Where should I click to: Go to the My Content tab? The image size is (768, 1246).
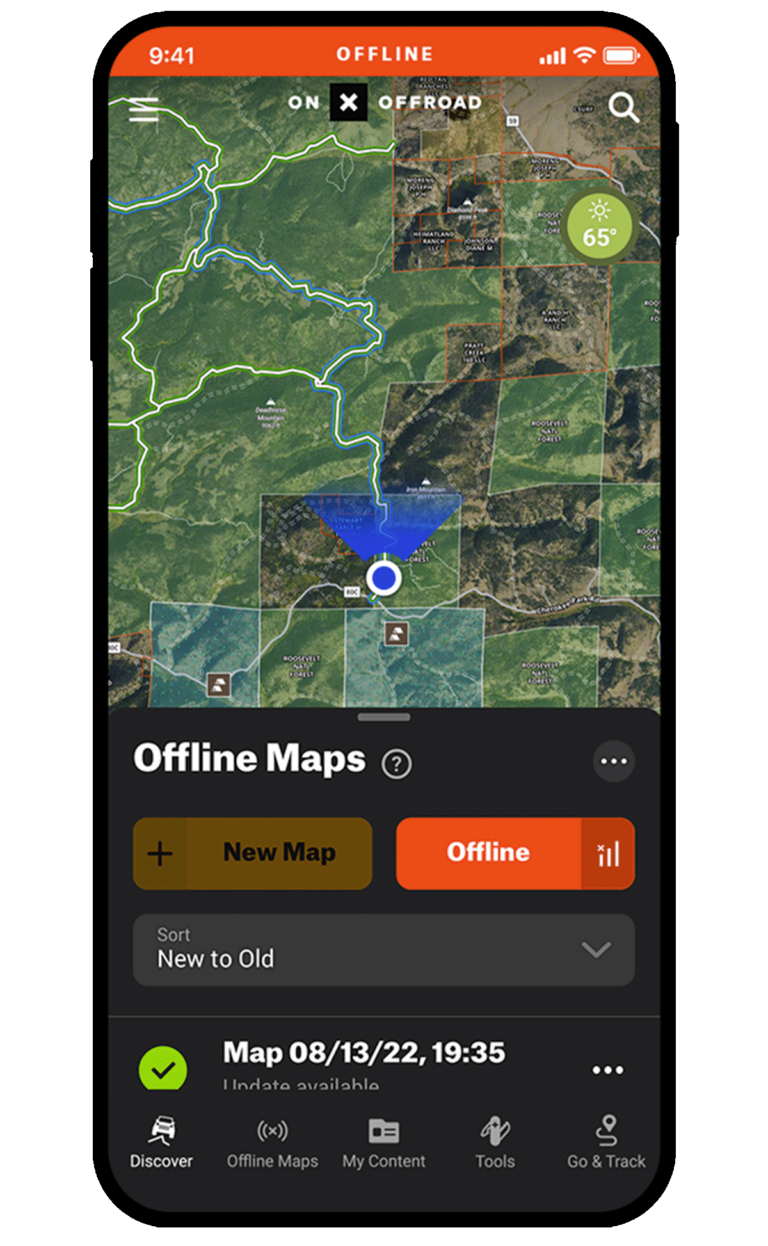384,1143
